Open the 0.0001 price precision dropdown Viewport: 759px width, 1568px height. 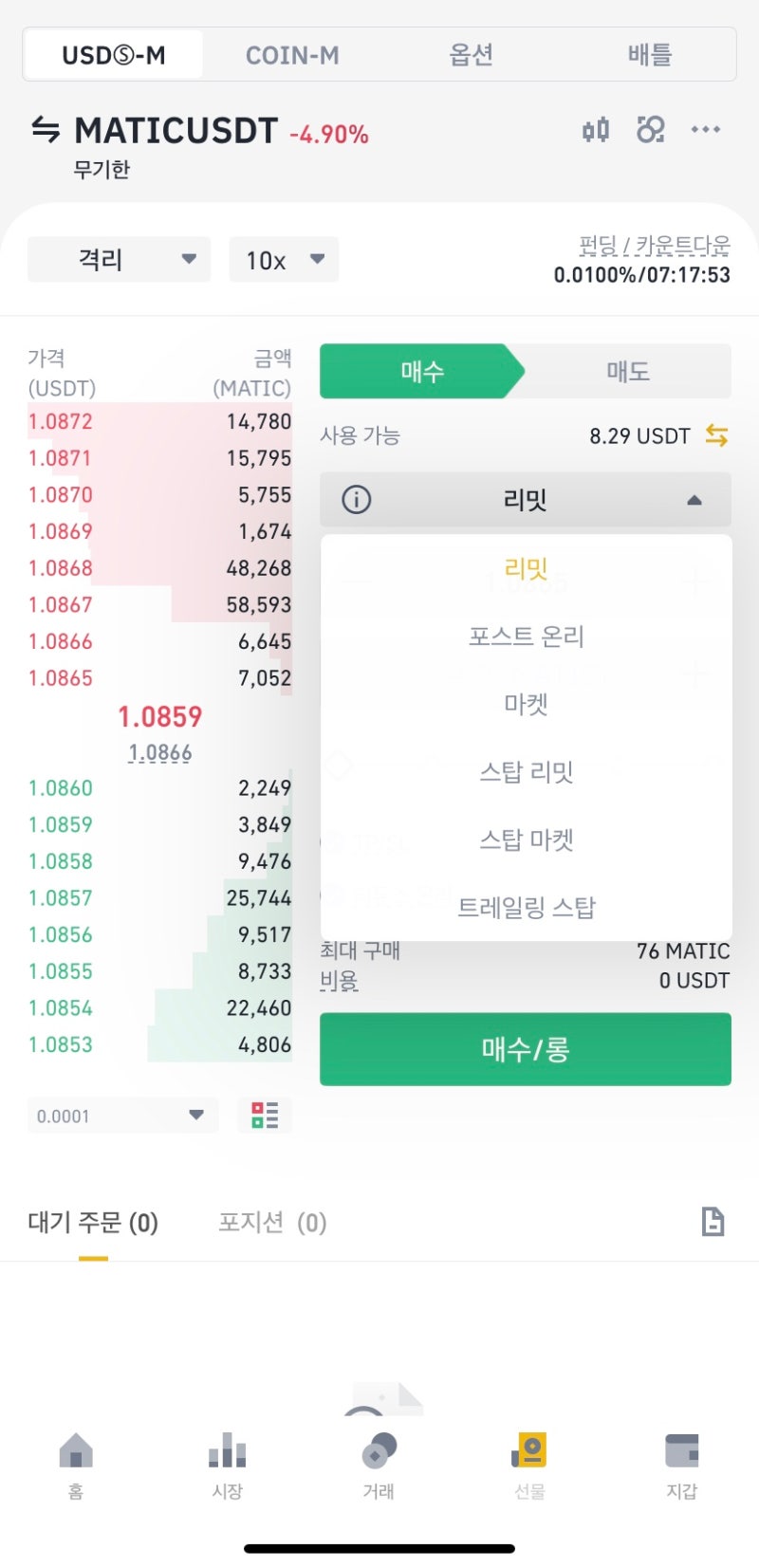(x=122, y=1116)
